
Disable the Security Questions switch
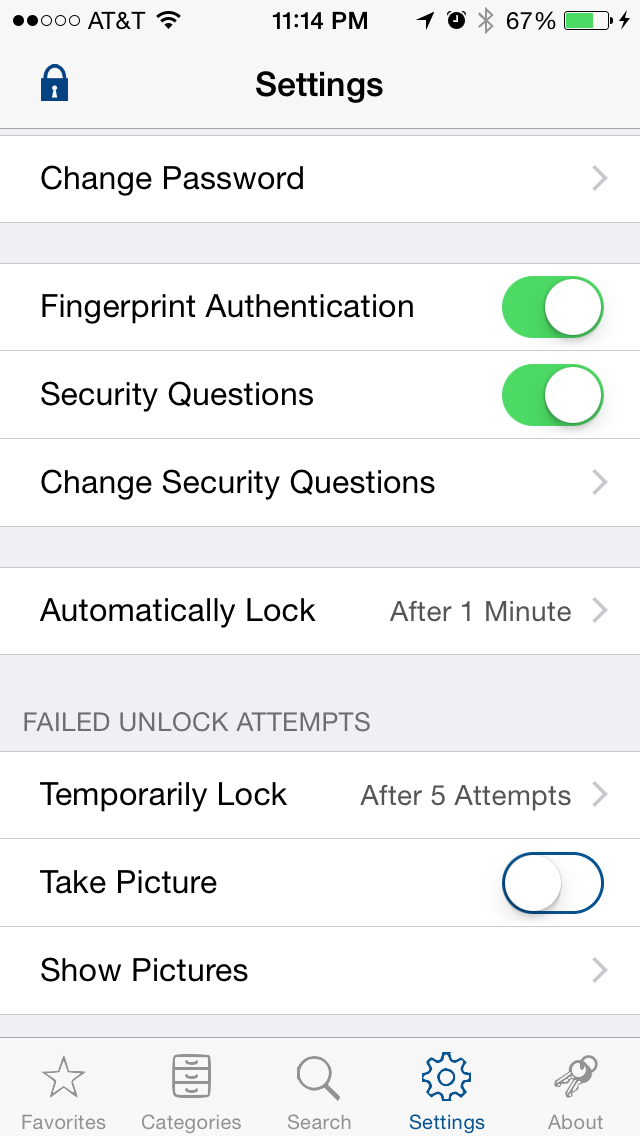click(552, 395)
